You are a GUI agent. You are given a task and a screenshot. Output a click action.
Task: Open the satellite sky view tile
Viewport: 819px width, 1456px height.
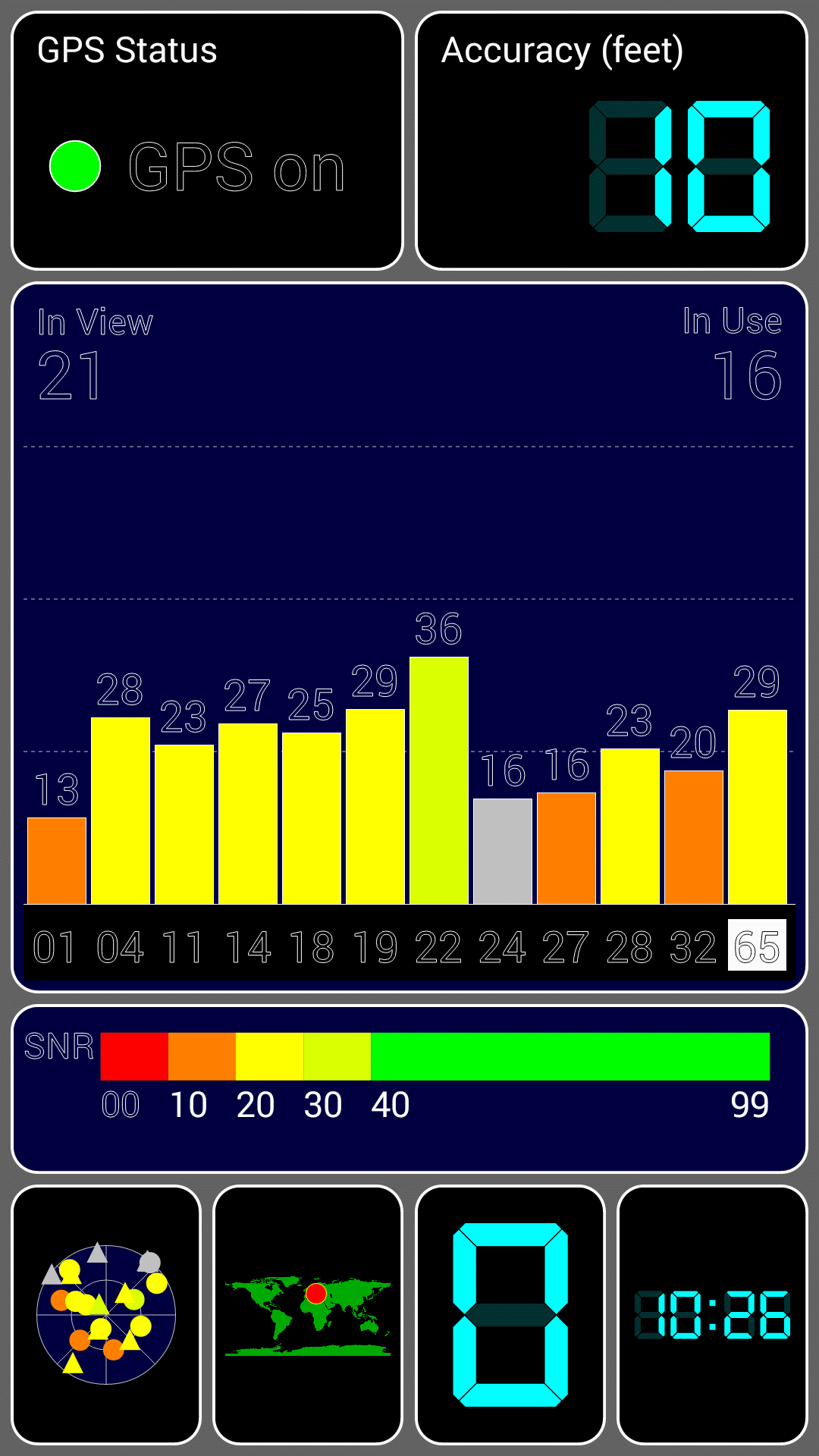click(106, 1315)
